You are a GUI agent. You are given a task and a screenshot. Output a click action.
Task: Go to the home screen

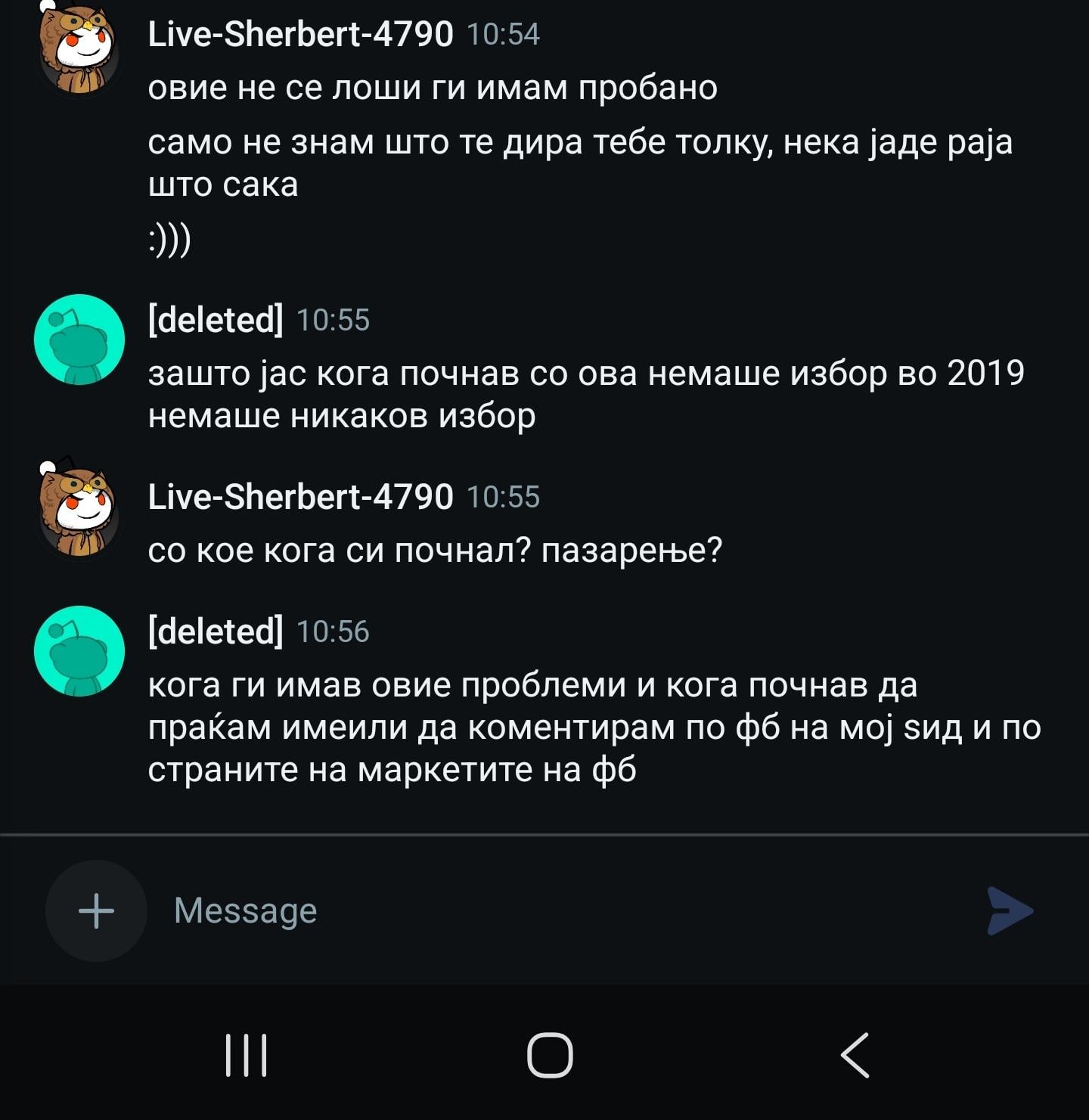(x=550, y=1055)
